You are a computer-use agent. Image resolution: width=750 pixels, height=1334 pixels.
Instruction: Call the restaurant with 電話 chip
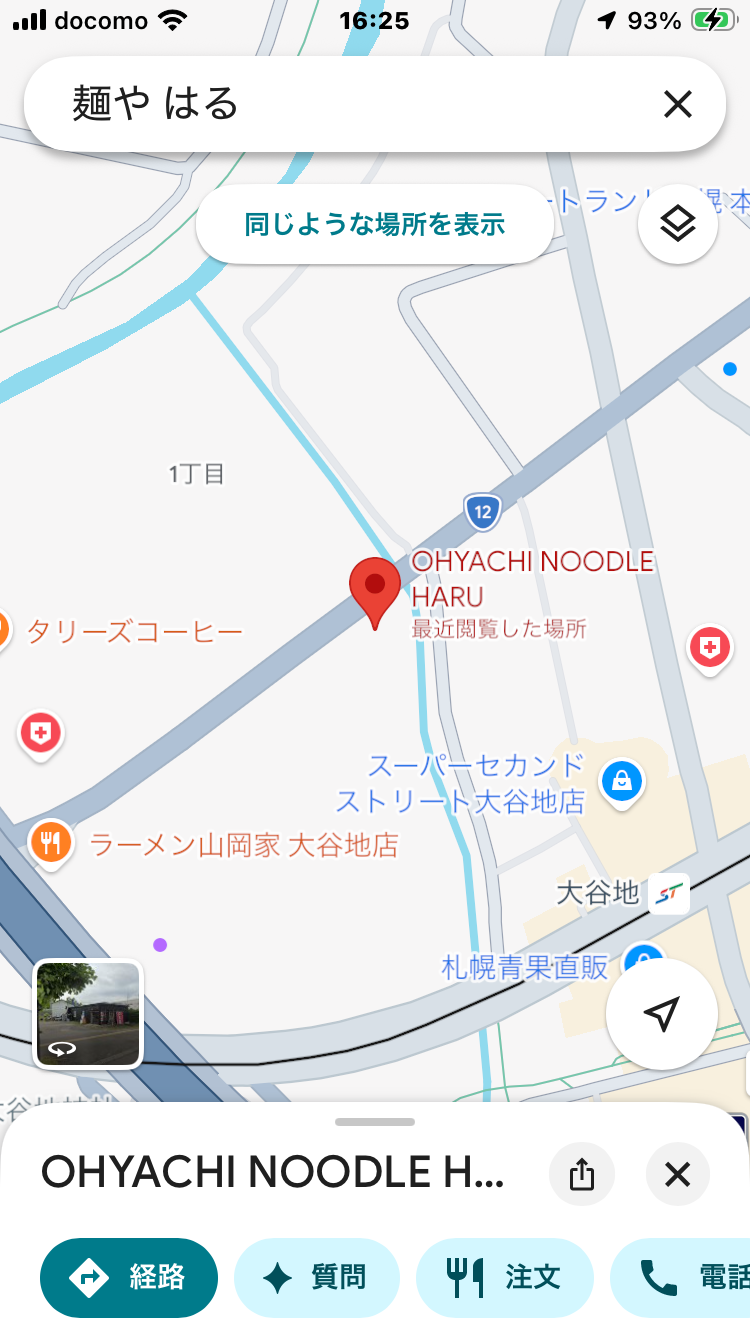[690, 1277]
